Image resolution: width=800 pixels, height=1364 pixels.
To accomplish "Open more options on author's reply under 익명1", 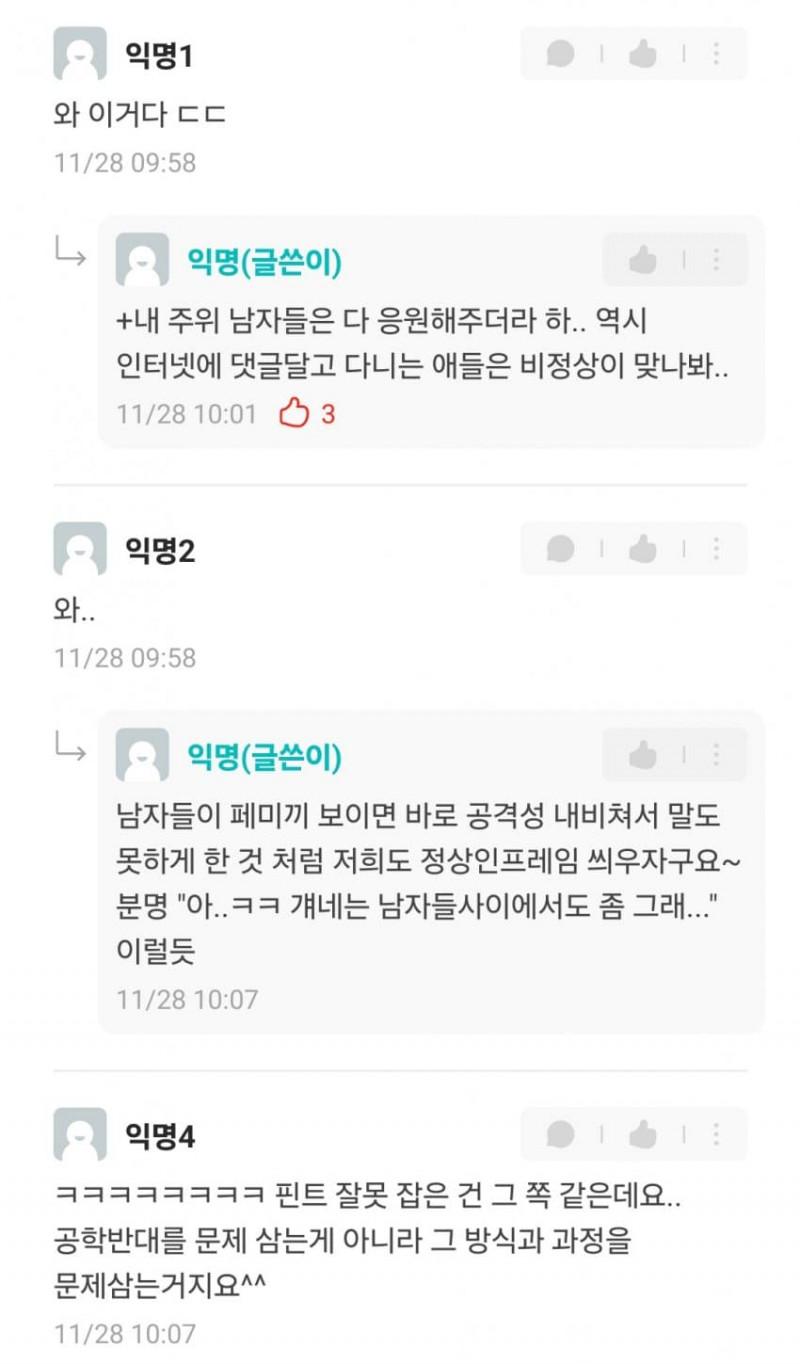I will [x=716, y=261].
